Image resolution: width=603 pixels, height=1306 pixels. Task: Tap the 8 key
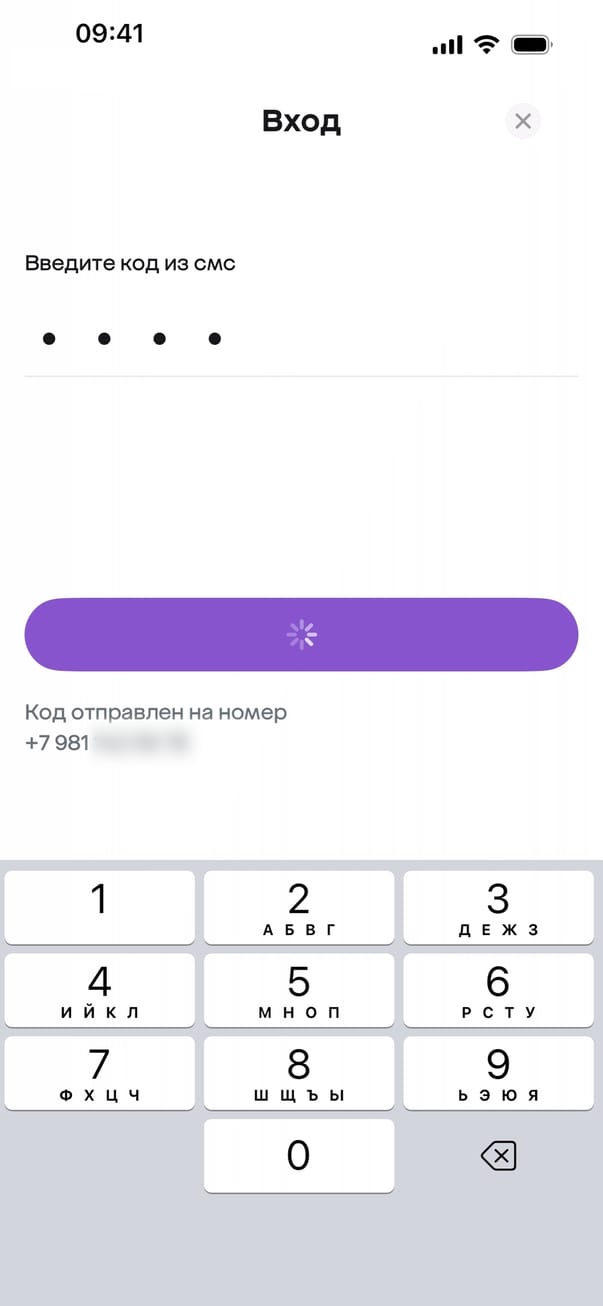pos(299,1072)
